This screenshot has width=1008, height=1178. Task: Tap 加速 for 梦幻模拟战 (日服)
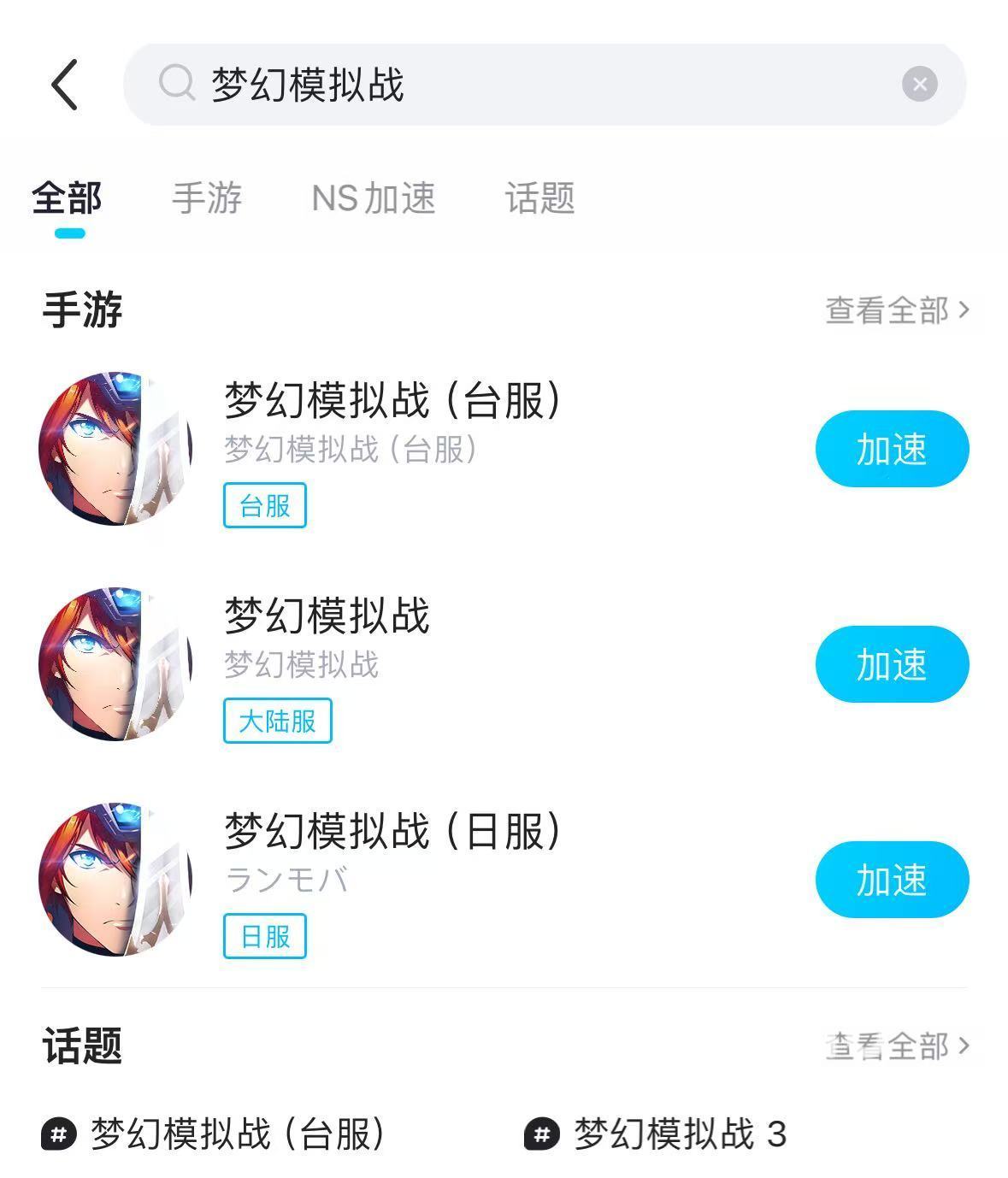(x=891, y=880)
